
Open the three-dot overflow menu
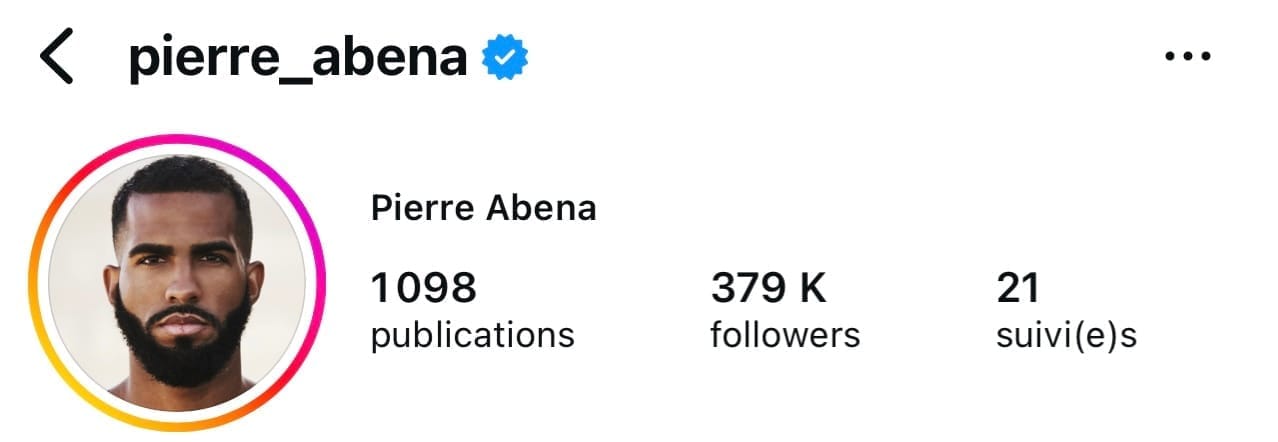click(1188, 58)
